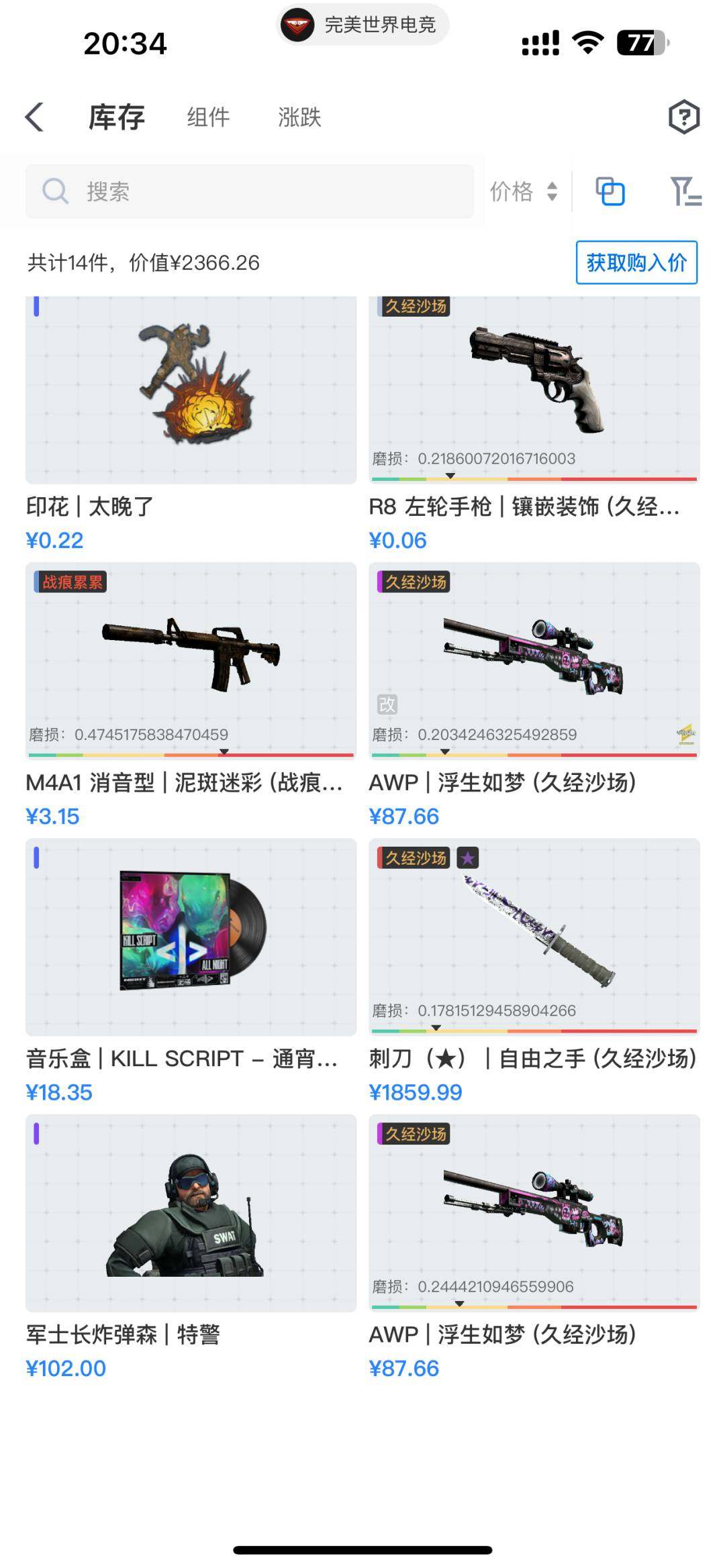725x1568 pixels.
Task: Open the filter options icon
Action: [x=685, y=191]
